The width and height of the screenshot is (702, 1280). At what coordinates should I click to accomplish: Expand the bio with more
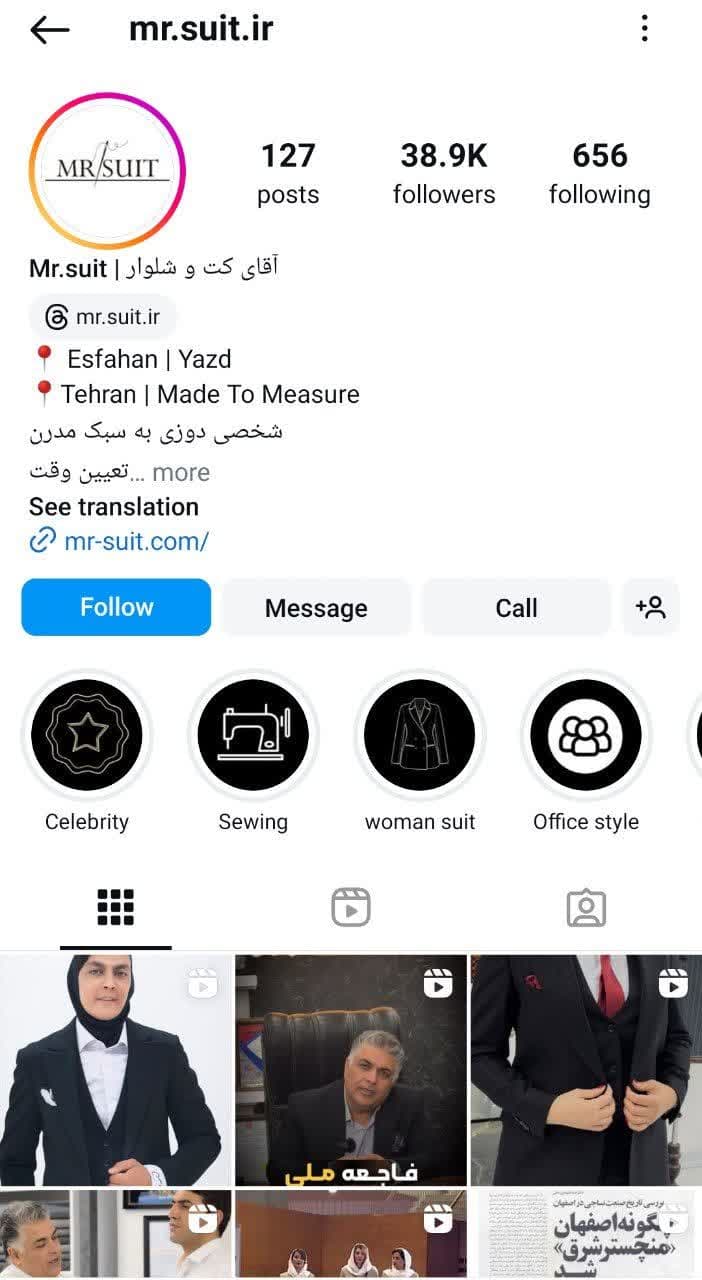coord(181,472)
